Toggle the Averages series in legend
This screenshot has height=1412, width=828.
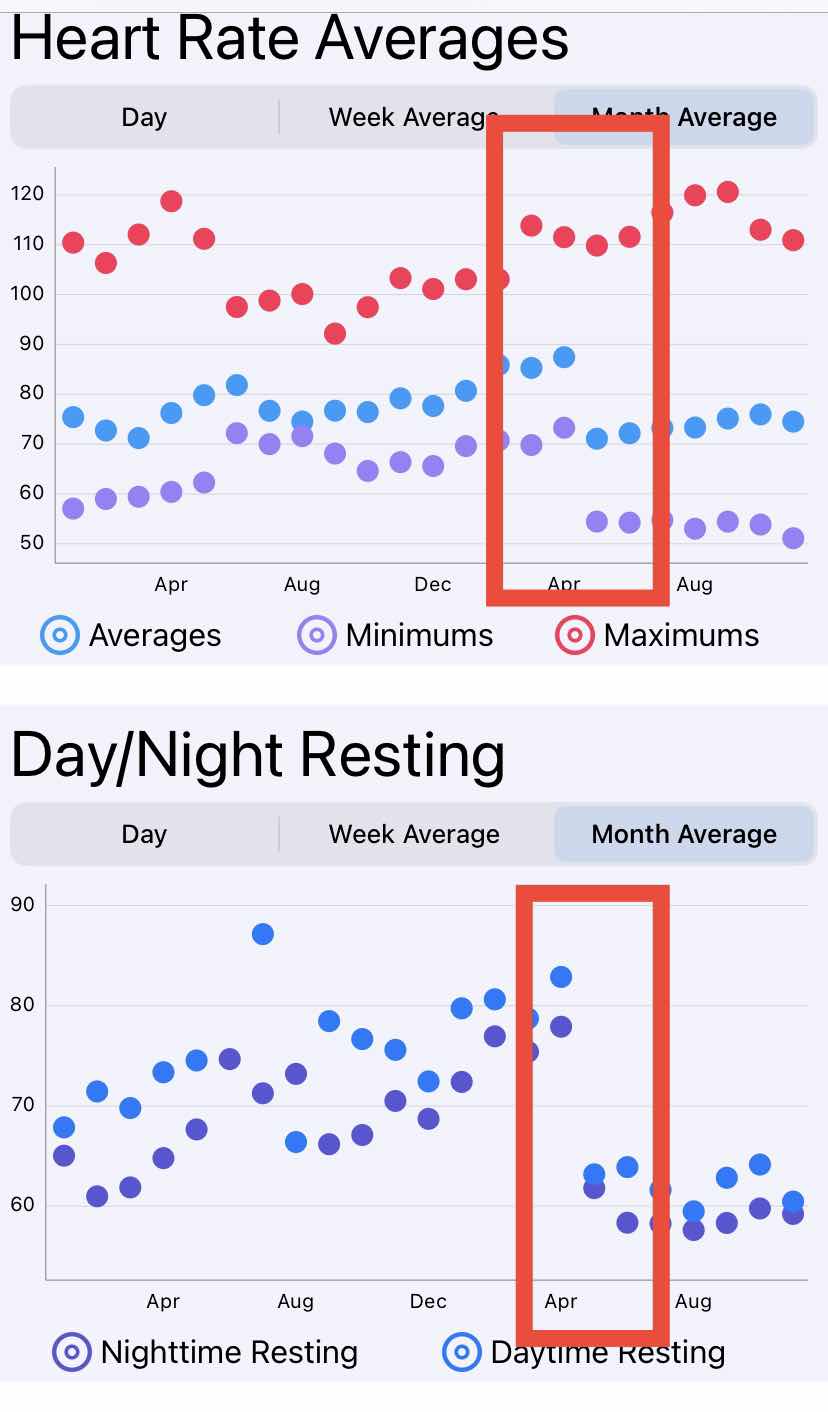click(131, 635)
